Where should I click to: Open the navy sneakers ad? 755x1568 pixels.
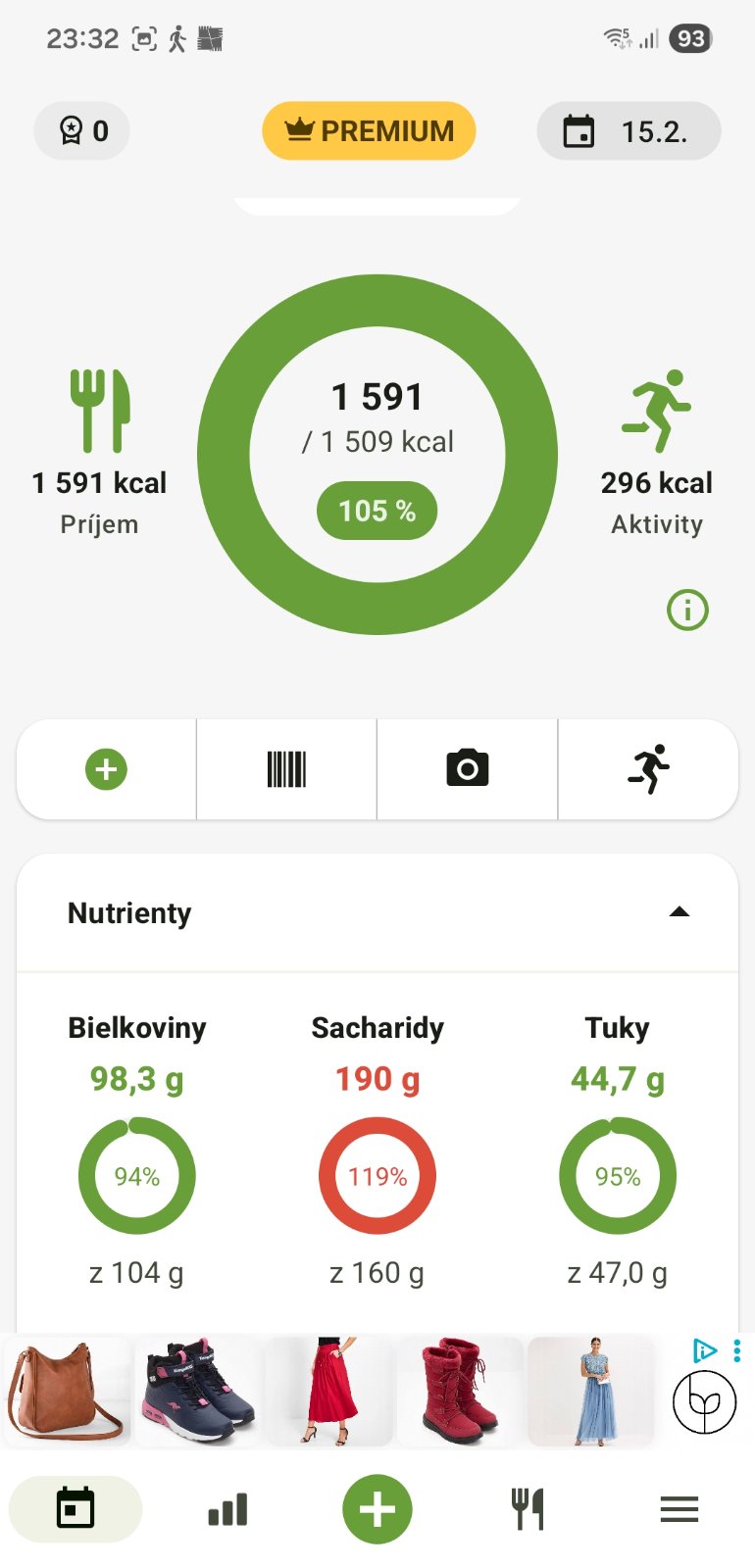pyautogui.click(x=198, y=1392)
